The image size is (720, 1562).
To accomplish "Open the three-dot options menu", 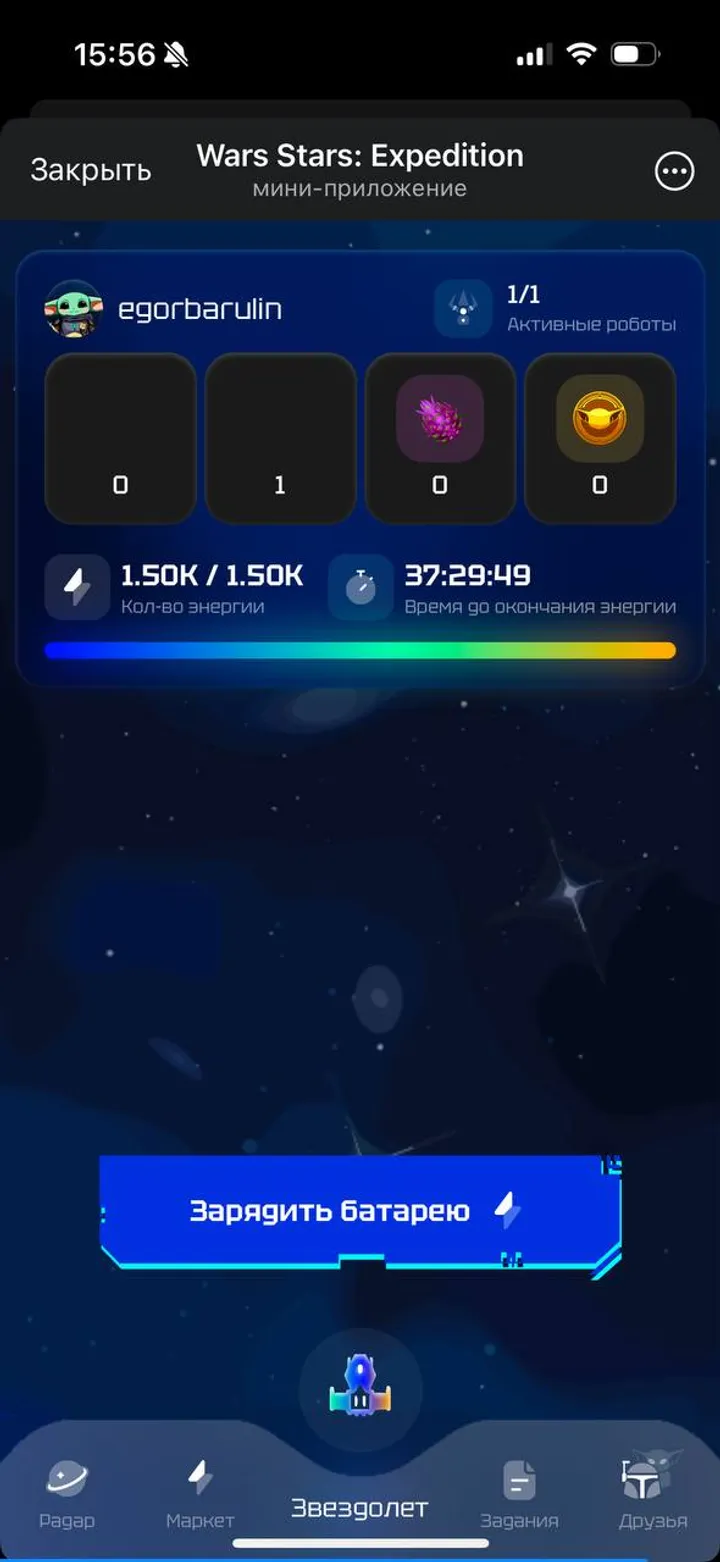I will coord(673,170).
